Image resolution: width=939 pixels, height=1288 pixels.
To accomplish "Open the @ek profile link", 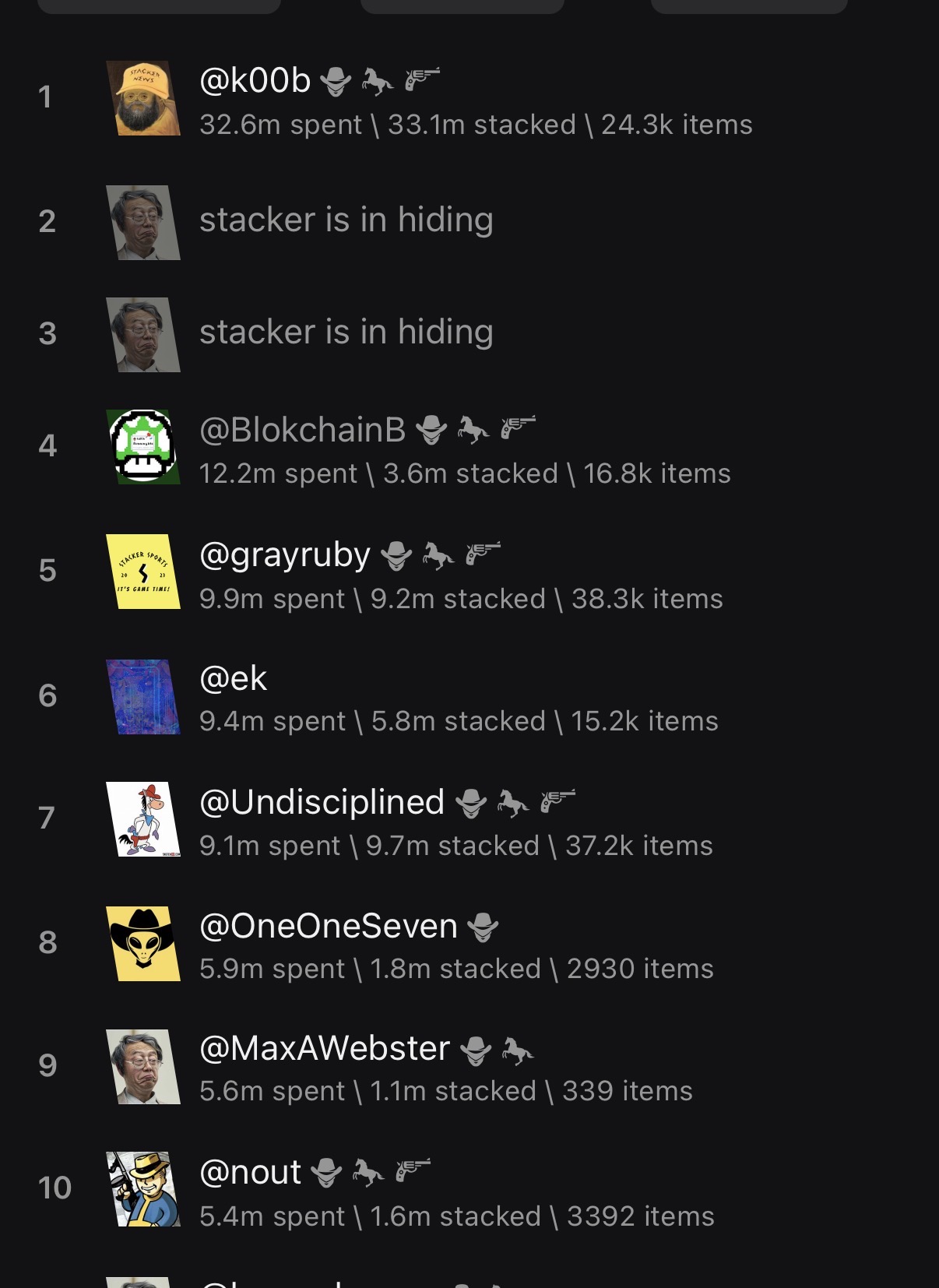I will click(233, 679).
